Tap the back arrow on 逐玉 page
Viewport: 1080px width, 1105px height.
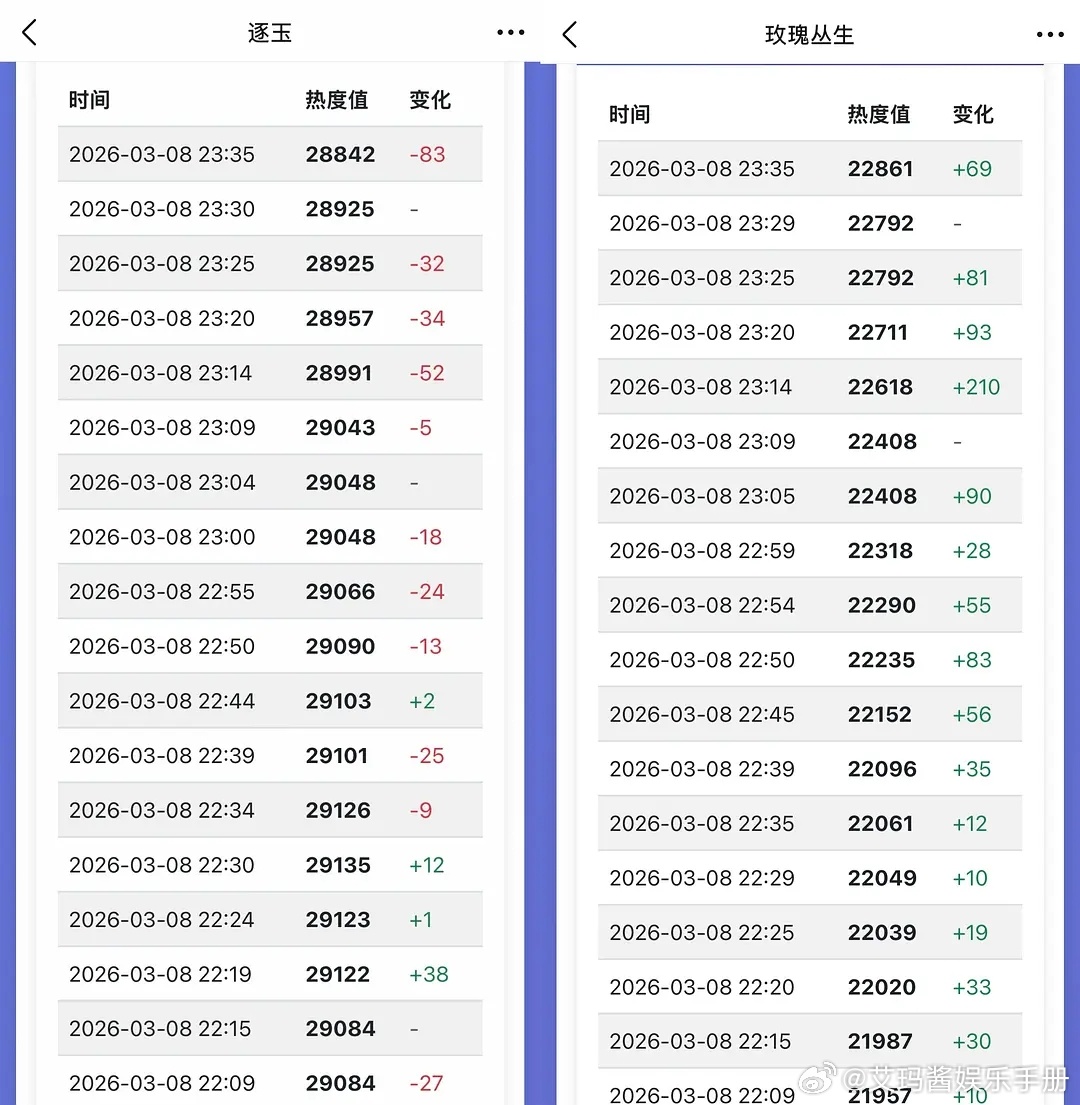click(x=28, y=31)
